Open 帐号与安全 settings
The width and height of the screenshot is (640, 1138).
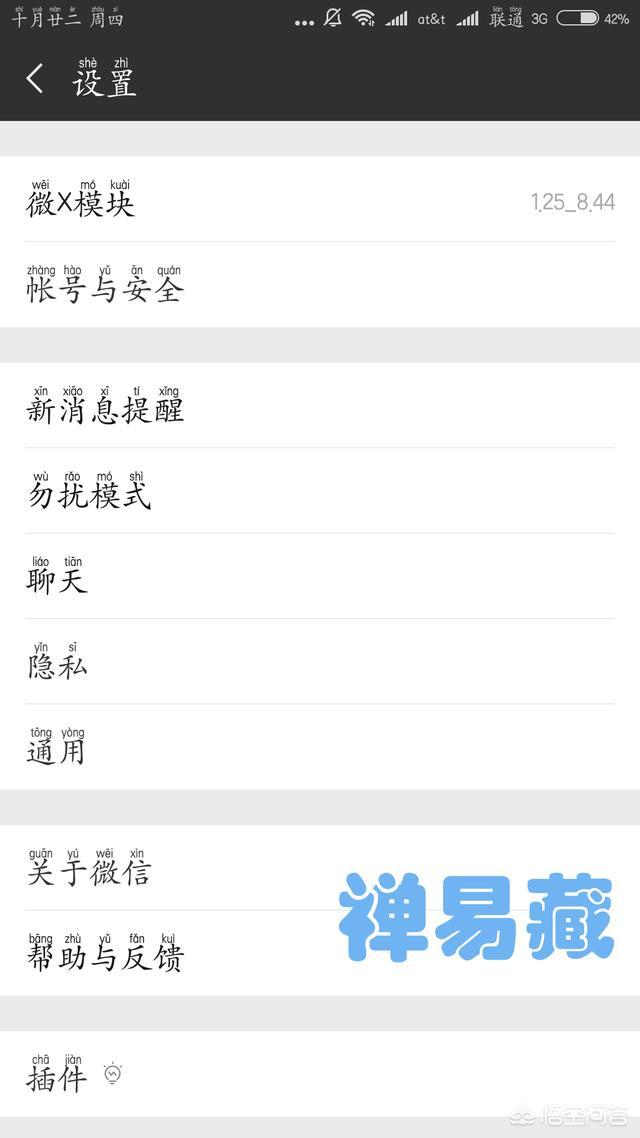[320, 286]
